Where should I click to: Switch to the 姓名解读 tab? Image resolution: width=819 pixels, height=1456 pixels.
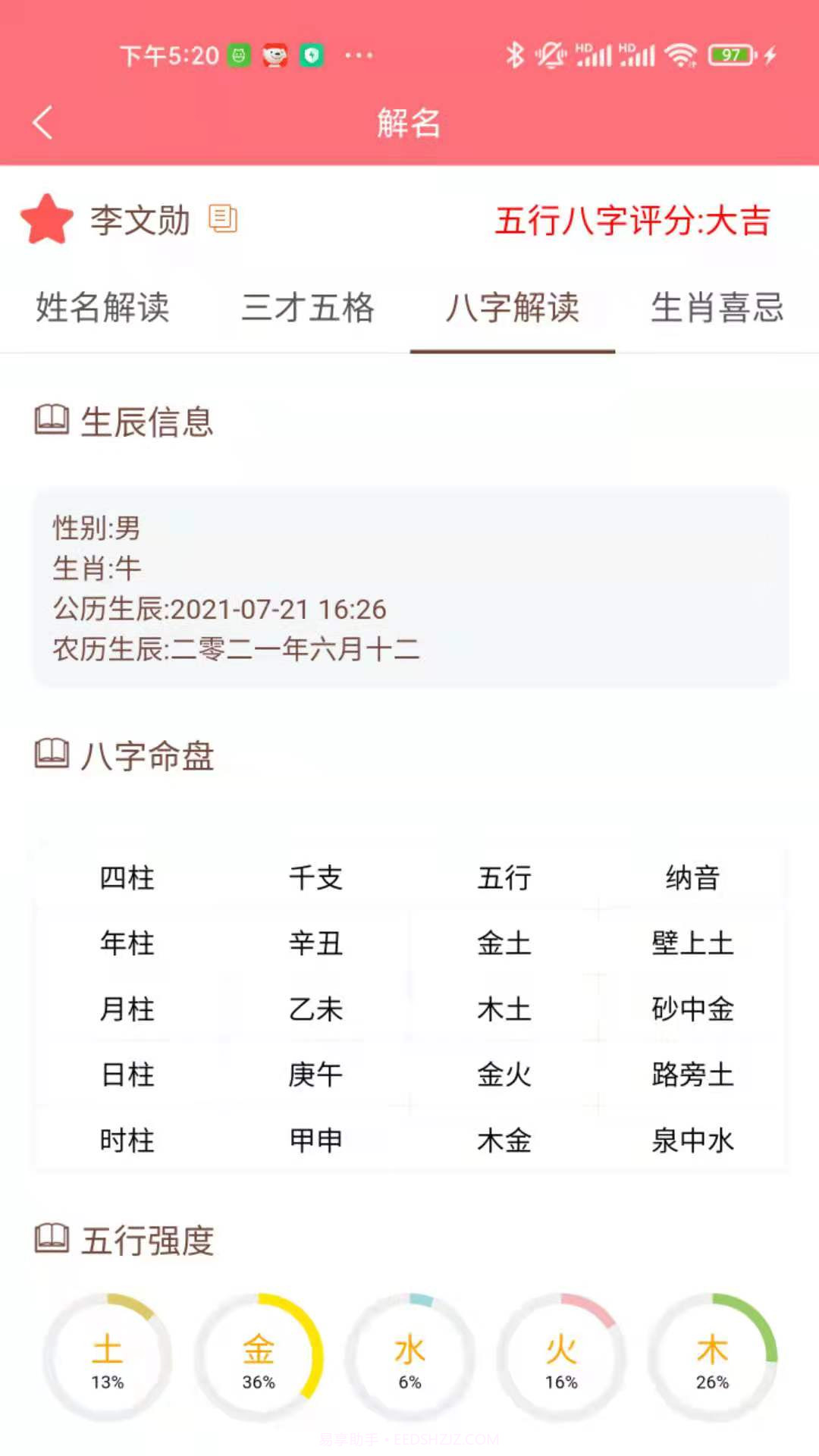point(102,307)
